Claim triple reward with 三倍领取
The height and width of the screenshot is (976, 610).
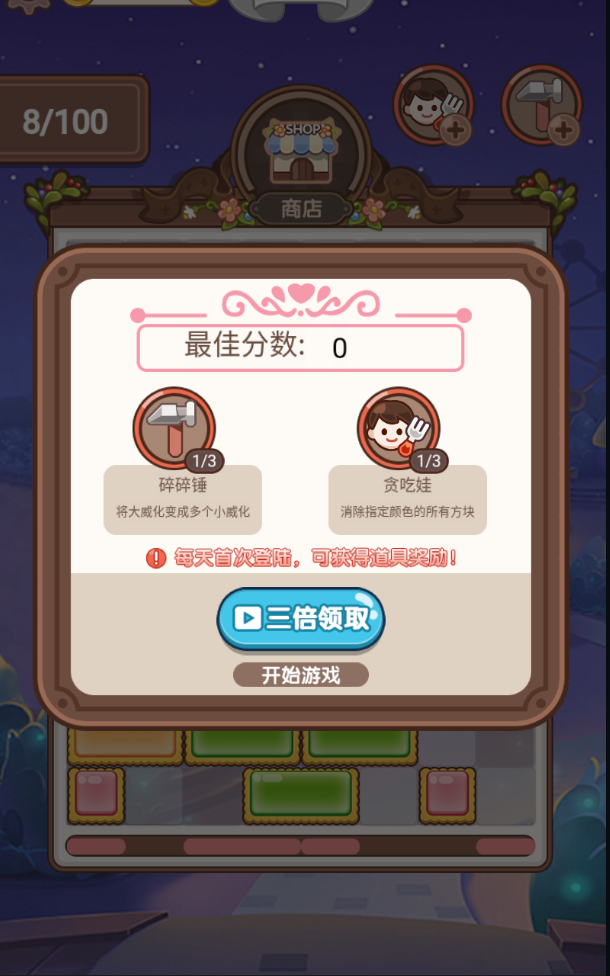(x=301, y=618)
